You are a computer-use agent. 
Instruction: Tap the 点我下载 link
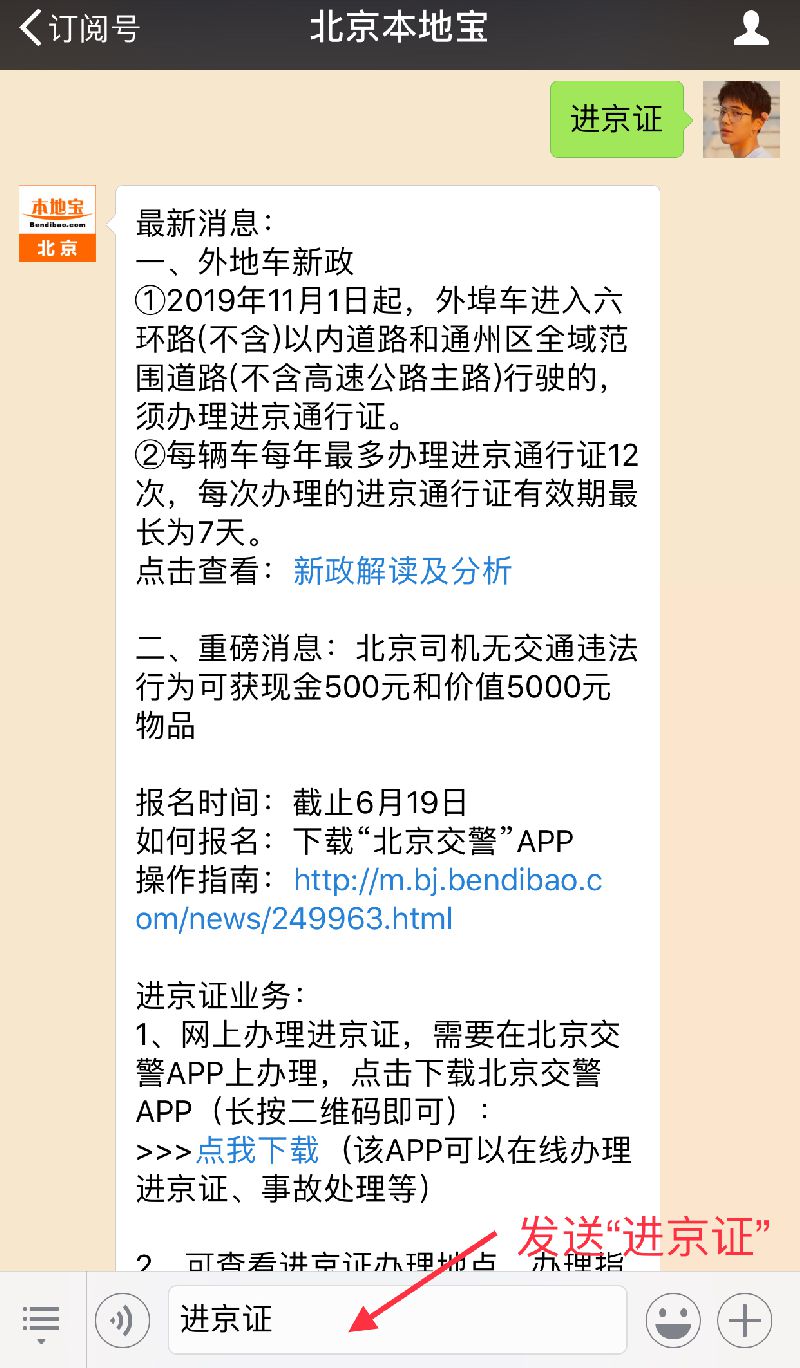pyautogui.click(x=258, y=1150)
